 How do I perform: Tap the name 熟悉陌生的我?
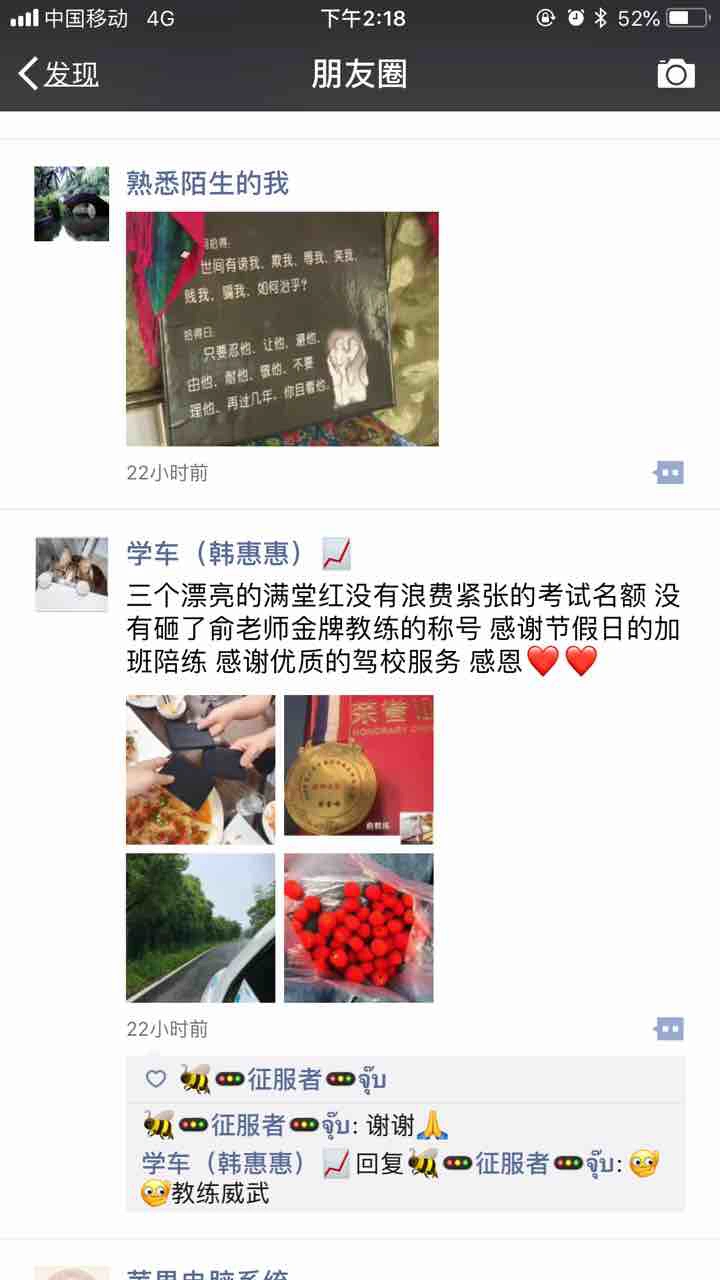click(x=207, y=183)
